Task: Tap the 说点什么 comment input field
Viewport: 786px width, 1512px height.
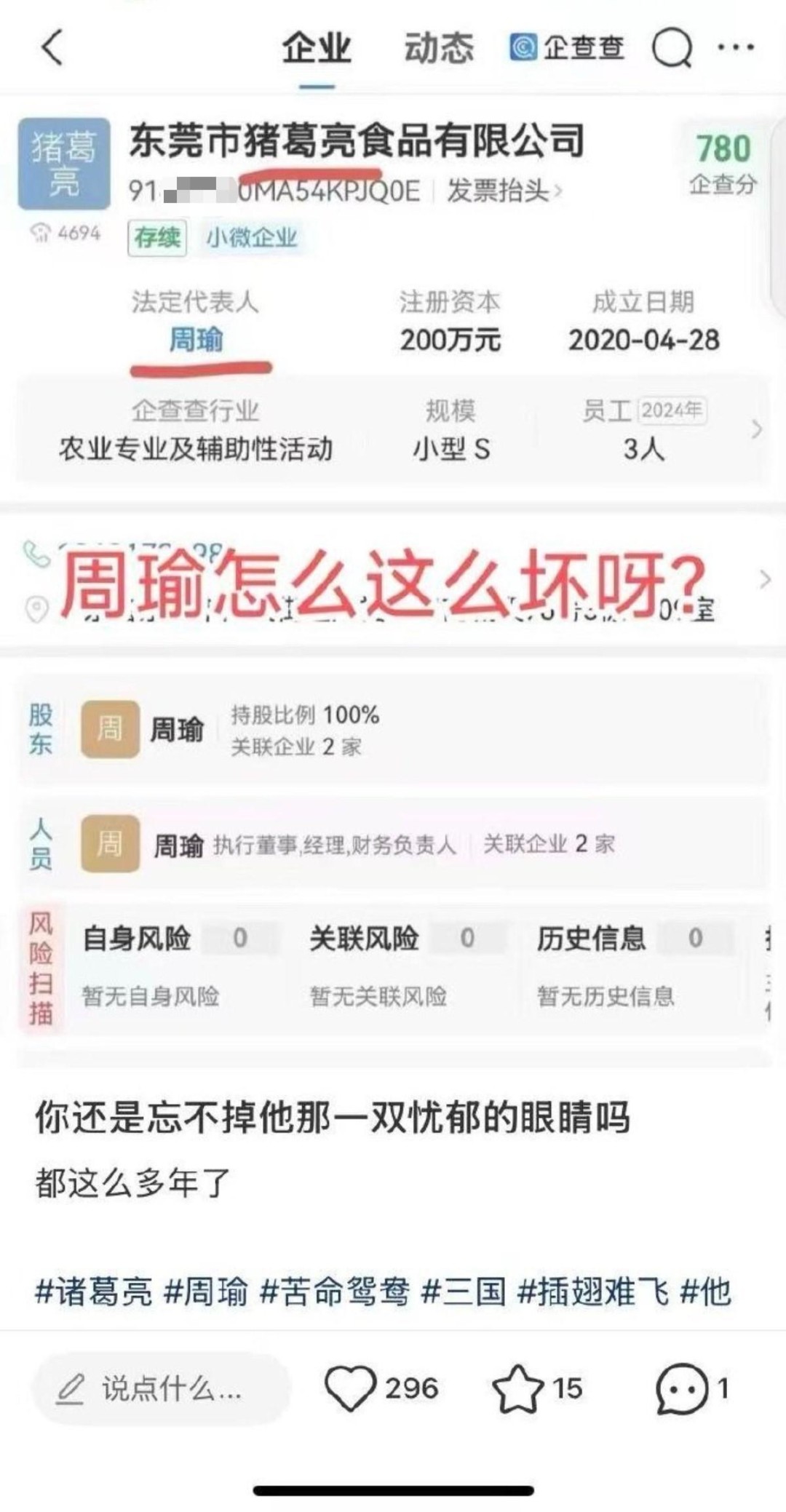Action: 162,1390
